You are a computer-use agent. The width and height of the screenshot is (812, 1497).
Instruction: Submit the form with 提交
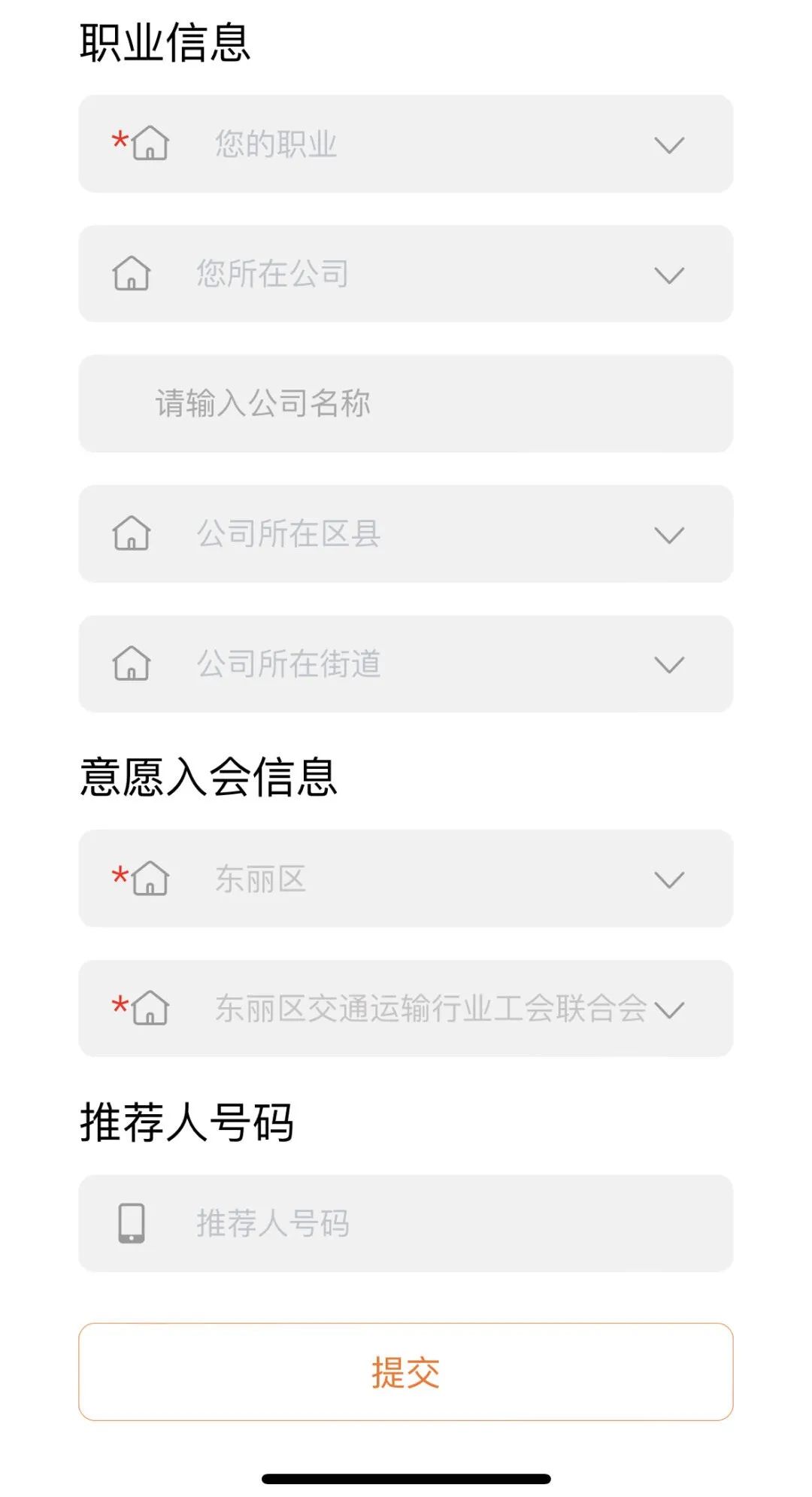tap(406, 1372)
